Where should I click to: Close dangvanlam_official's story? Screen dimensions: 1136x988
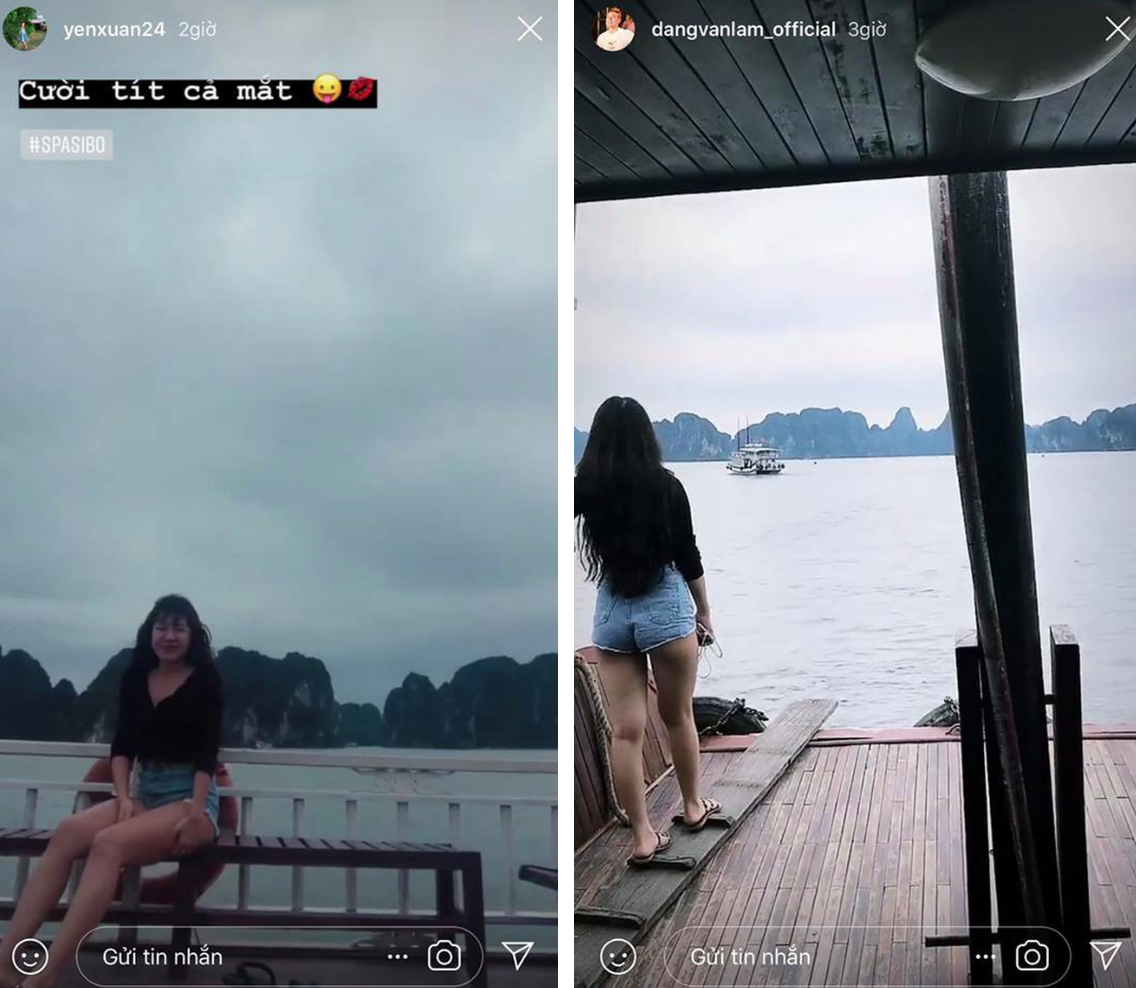(1117, 29)
